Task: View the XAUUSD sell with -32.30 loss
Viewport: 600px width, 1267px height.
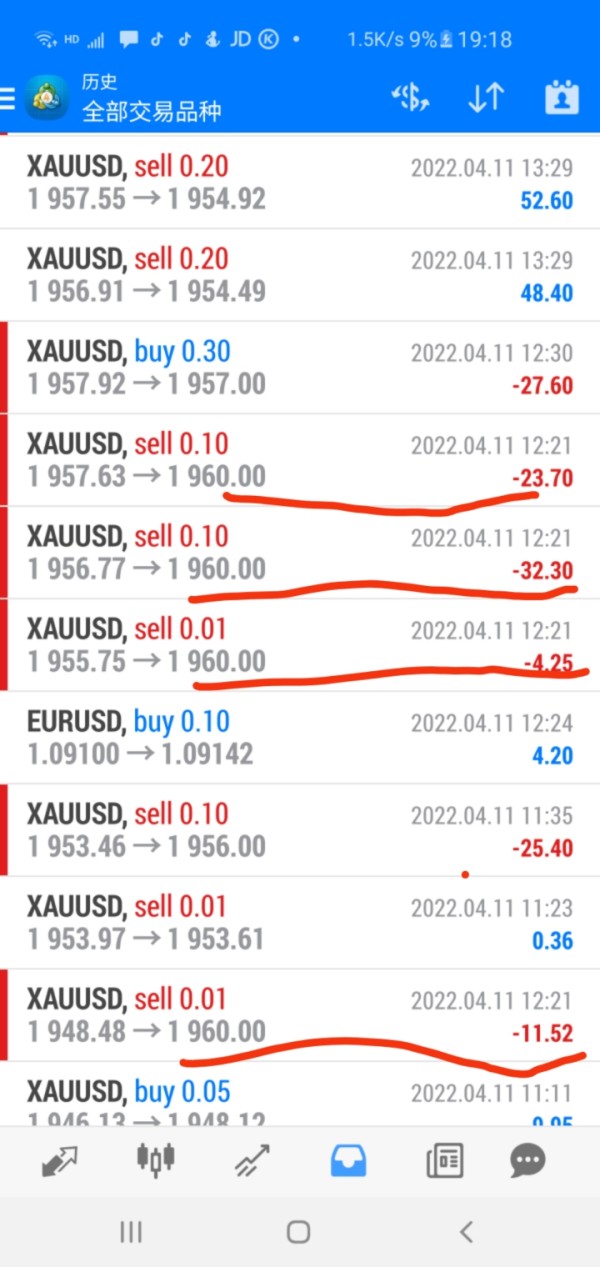Action: (300, 551)
